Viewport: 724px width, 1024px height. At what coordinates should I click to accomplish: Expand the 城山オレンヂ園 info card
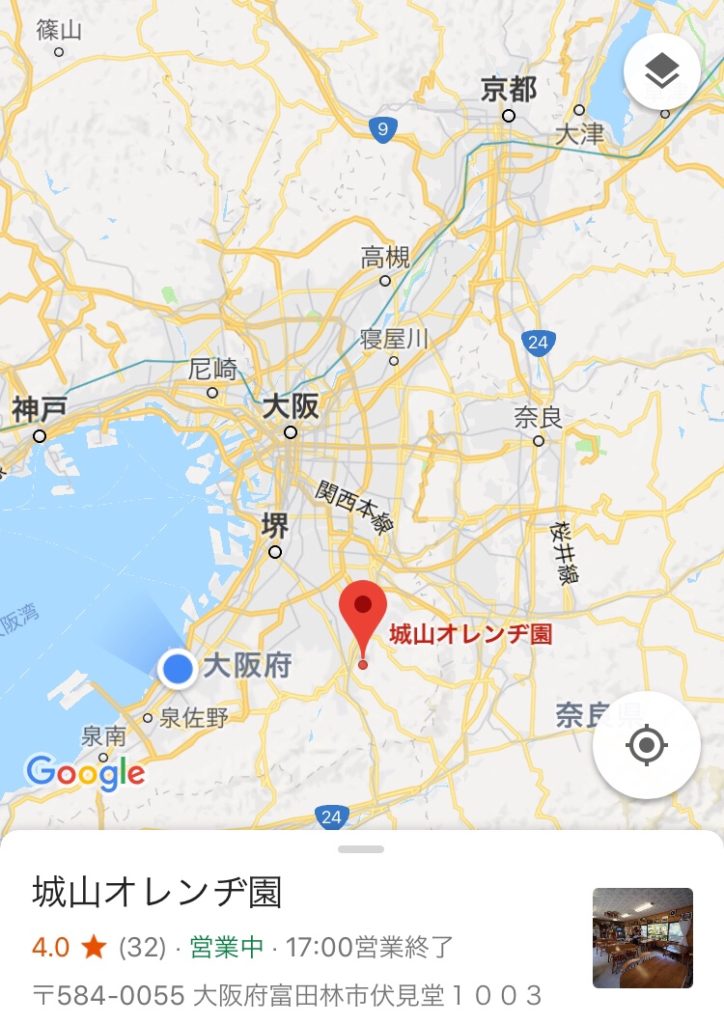pyautogui.click(x=361, y=849)
